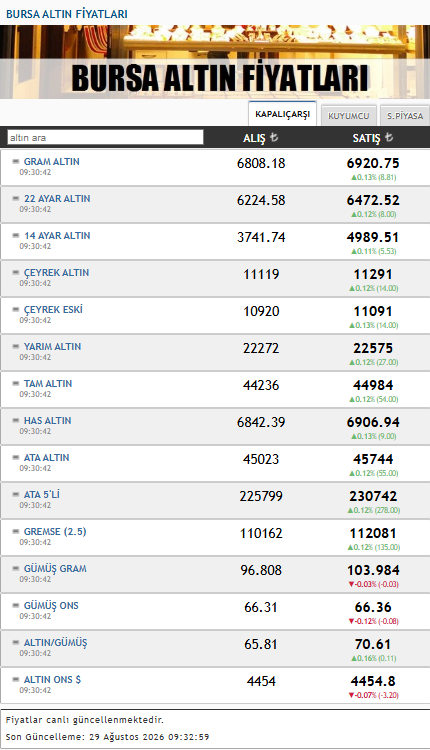The height and width of the screenshot is (750, 430).
Task: Open ALTIN/GÜMÜŞ ratio link
Action: click(x=55, y=642)
